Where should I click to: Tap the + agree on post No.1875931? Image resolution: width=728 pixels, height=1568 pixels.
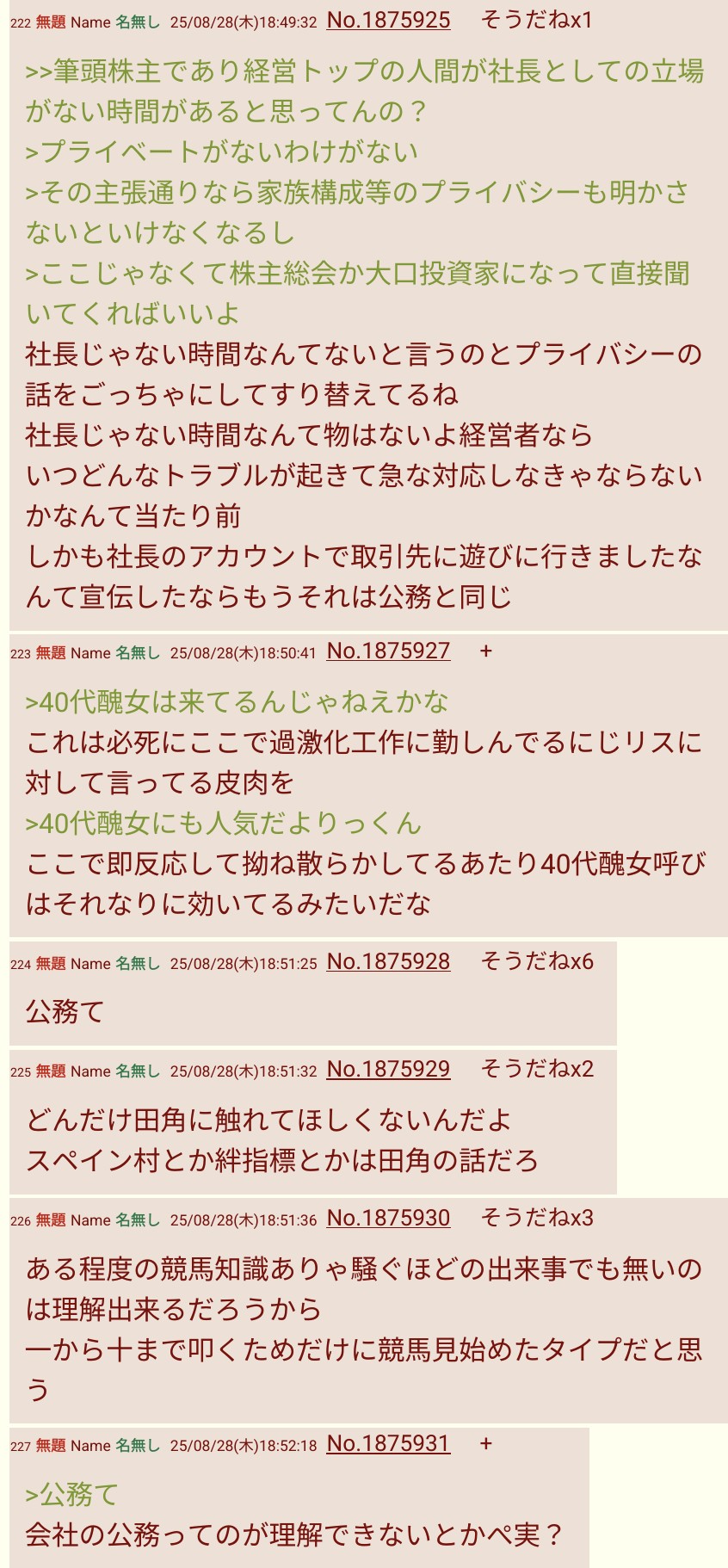486,1444
